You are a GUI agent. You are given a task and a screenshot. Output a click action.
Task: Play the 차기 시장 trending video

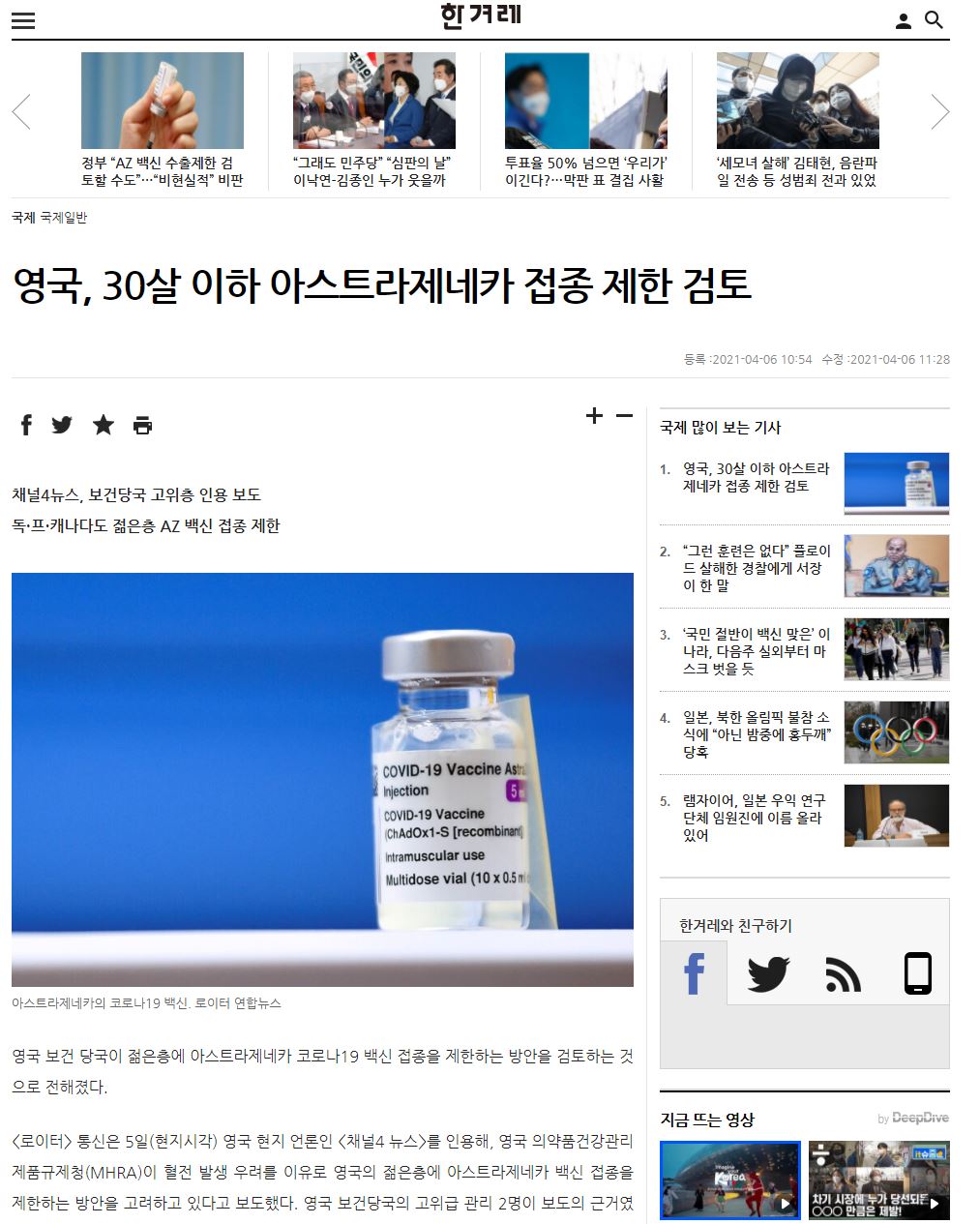[878, 1180]
